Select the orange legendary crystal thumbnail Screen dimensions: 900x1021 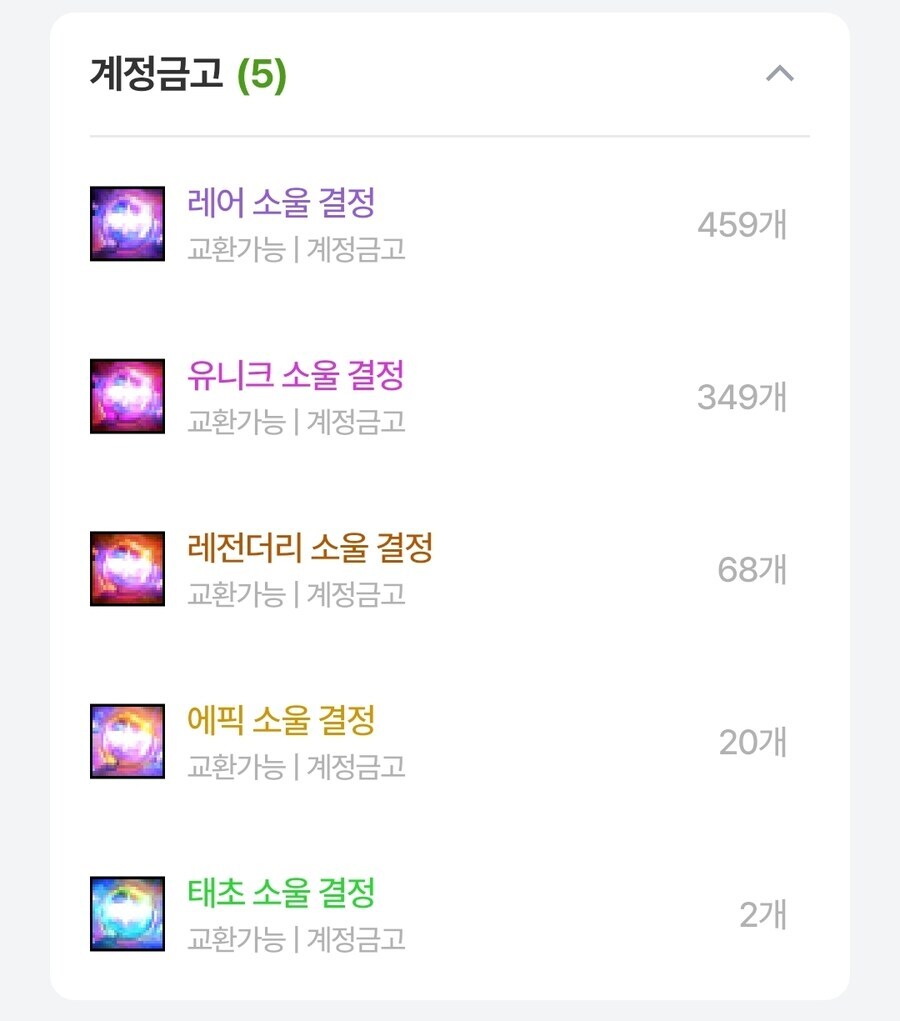point(127,568)
